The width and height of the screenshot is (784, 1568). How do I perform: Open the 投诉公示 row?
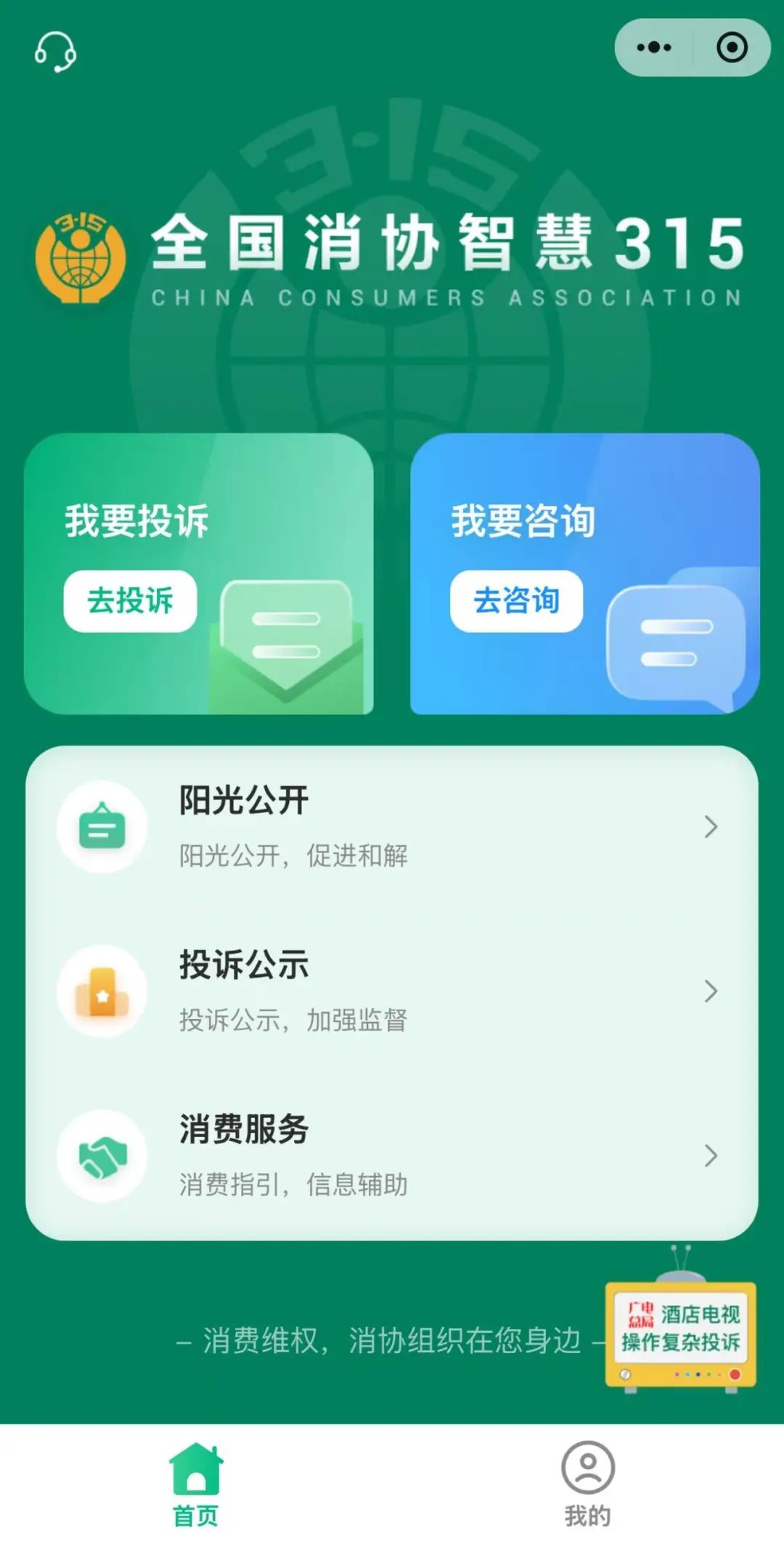(392, 992)
